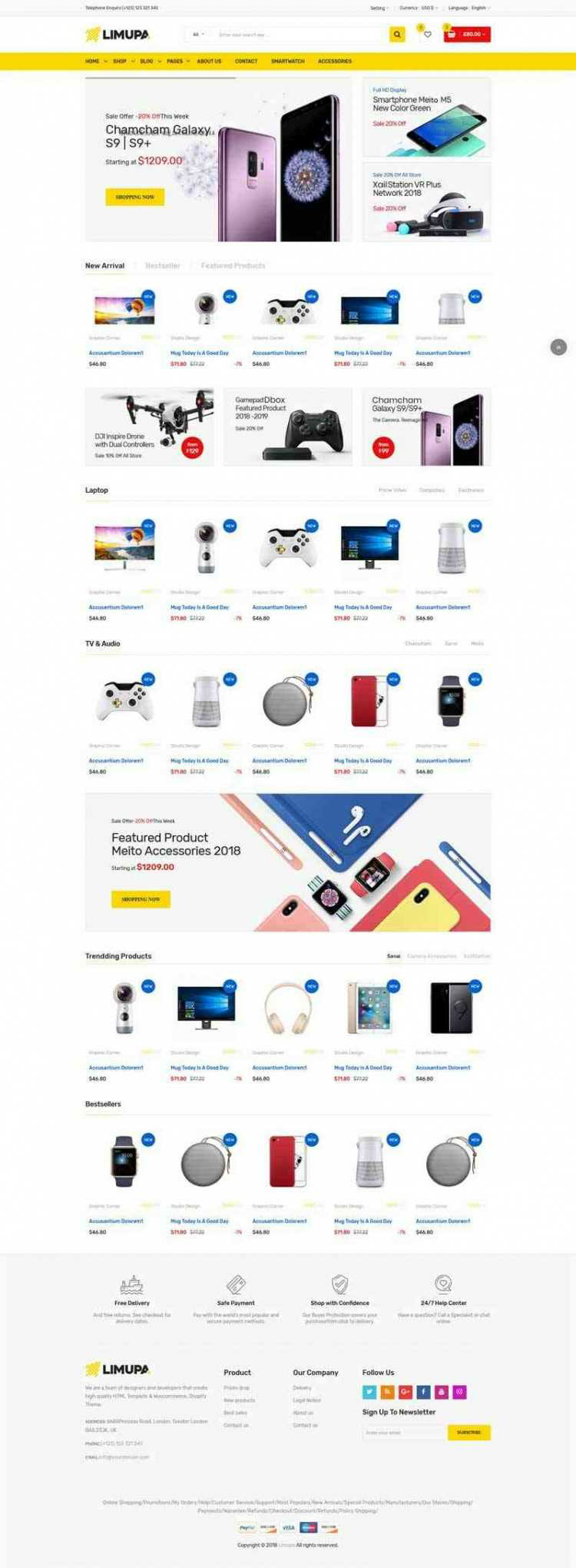Open the Facebook social icon
This screenshot has height=1568, width=576.
point(425,1391)
